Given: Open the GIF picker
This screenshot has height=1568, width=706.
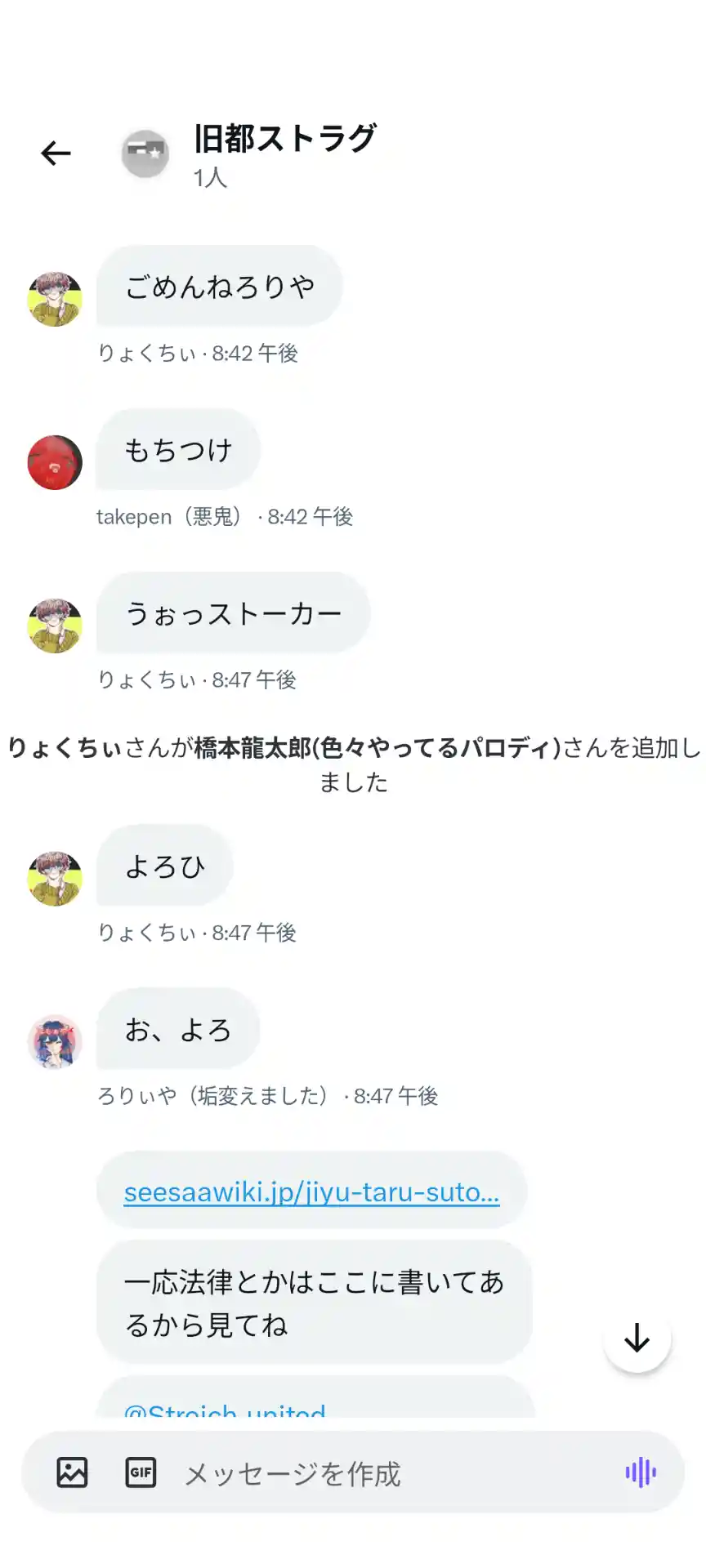Looking at the screenshot, I should [141, 1472].
